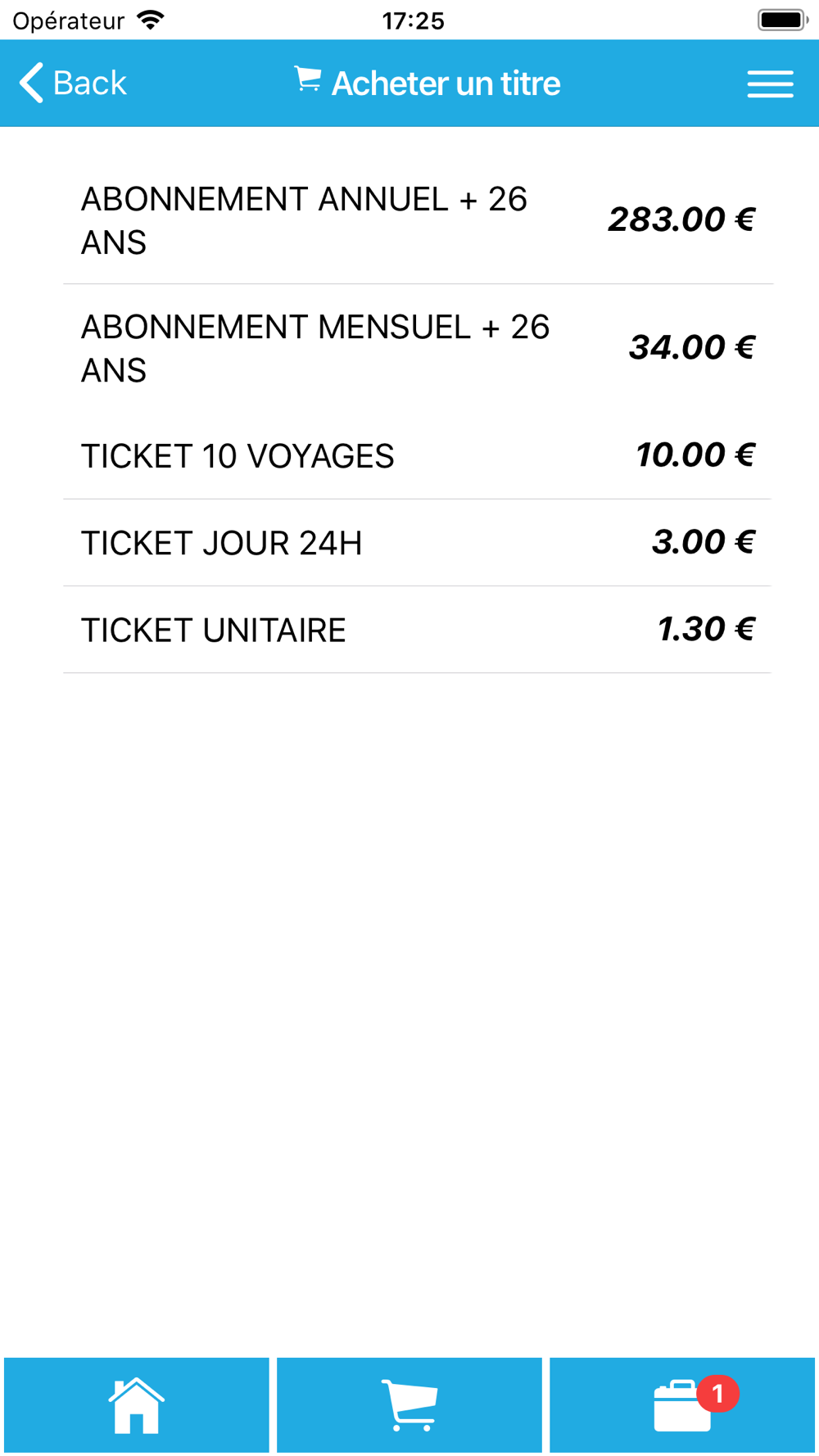Open the shopping cart tab

pyautogui.click(x=409, y=1405)
